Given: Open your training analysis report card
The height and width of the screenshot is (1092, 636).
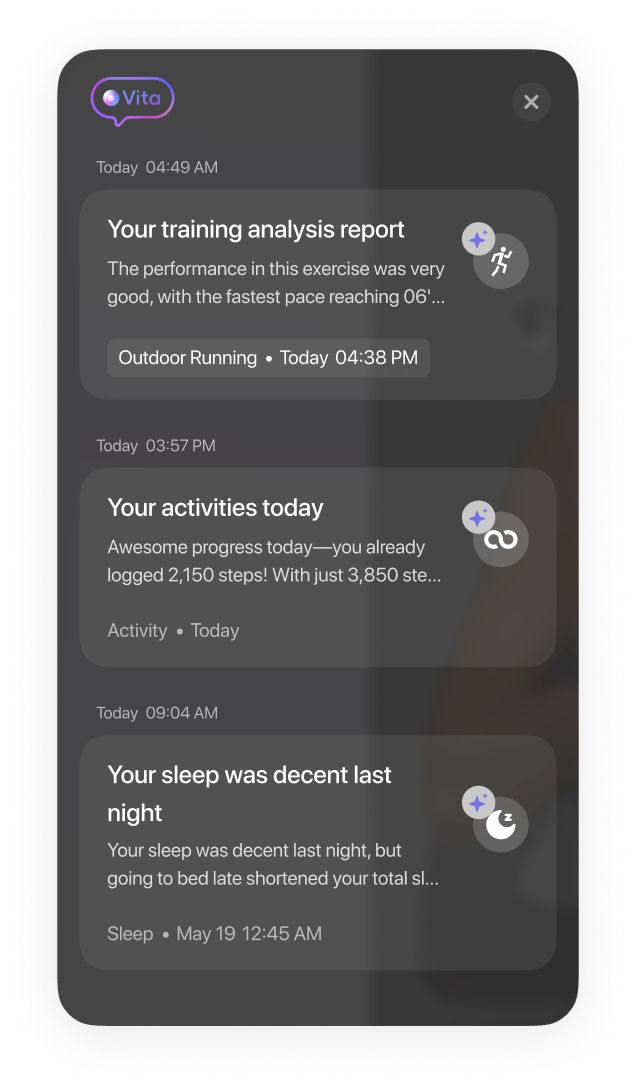Looking at the screenshot, I should [x=318, y=295].
